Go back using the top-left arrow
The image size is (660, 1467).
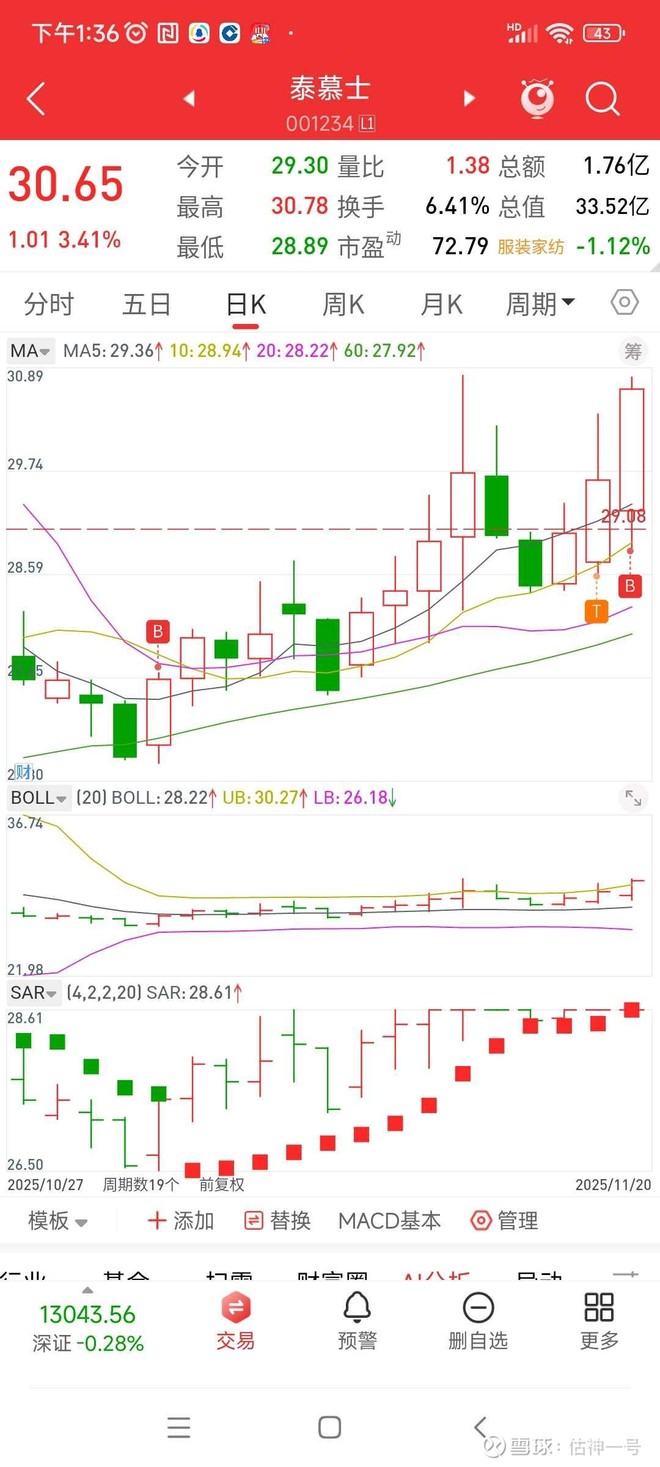36,99
